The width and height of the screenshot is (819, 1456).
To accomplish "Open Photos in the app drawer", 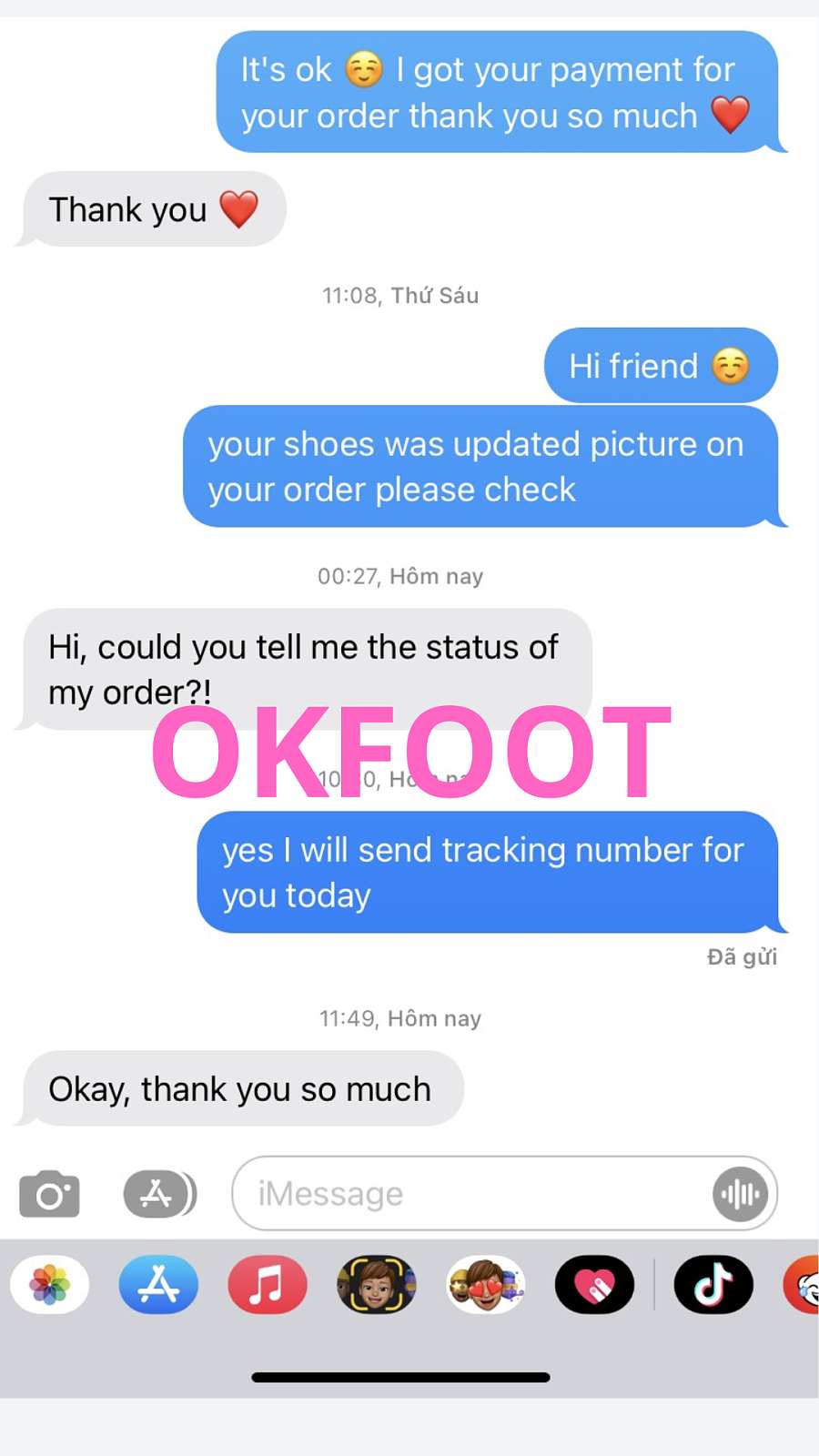I will [x=50, y=1285].
